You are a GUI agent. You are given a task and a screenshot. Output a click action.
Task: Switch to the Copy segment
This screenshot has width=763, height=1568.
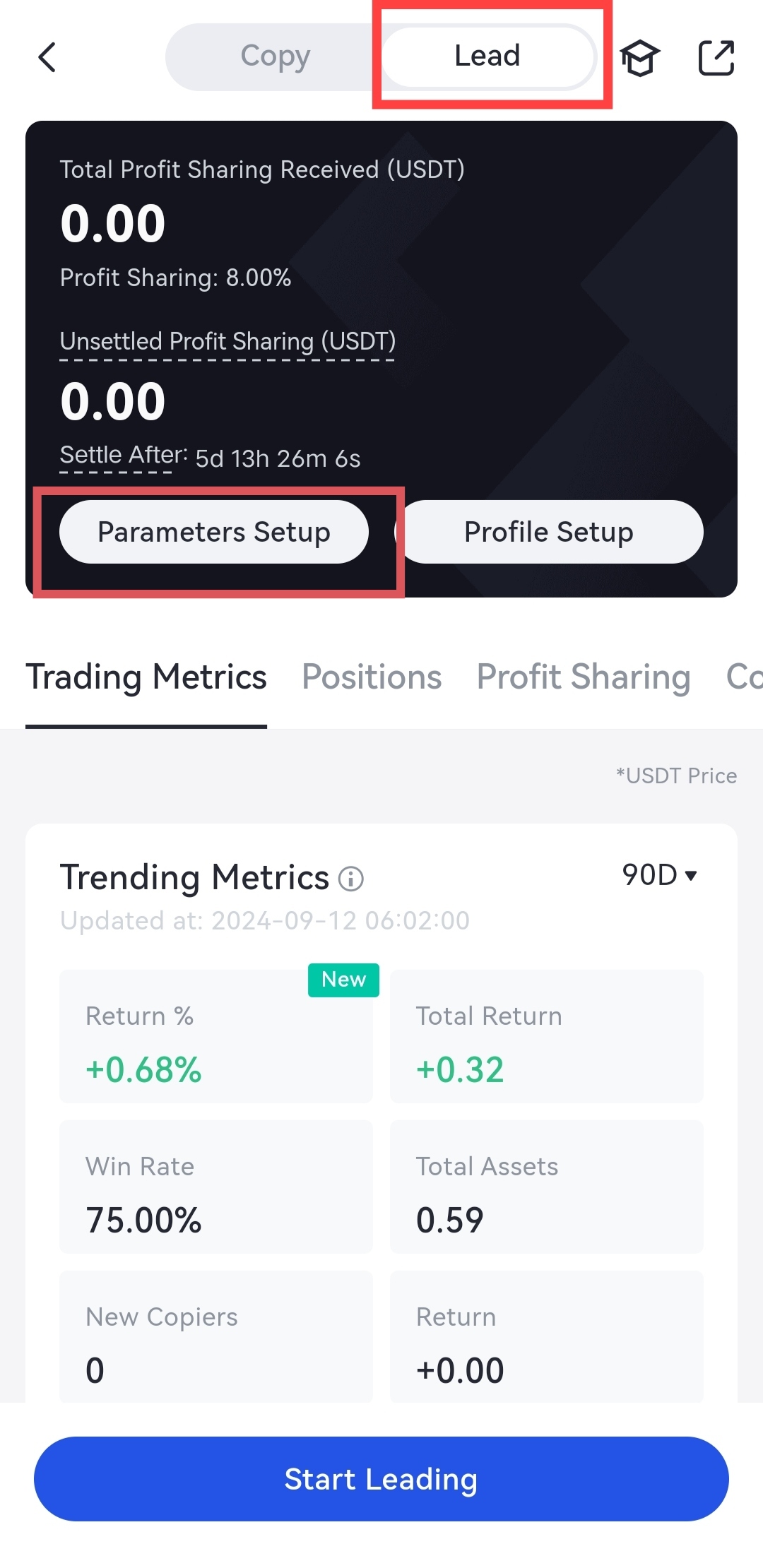point(275,57)
